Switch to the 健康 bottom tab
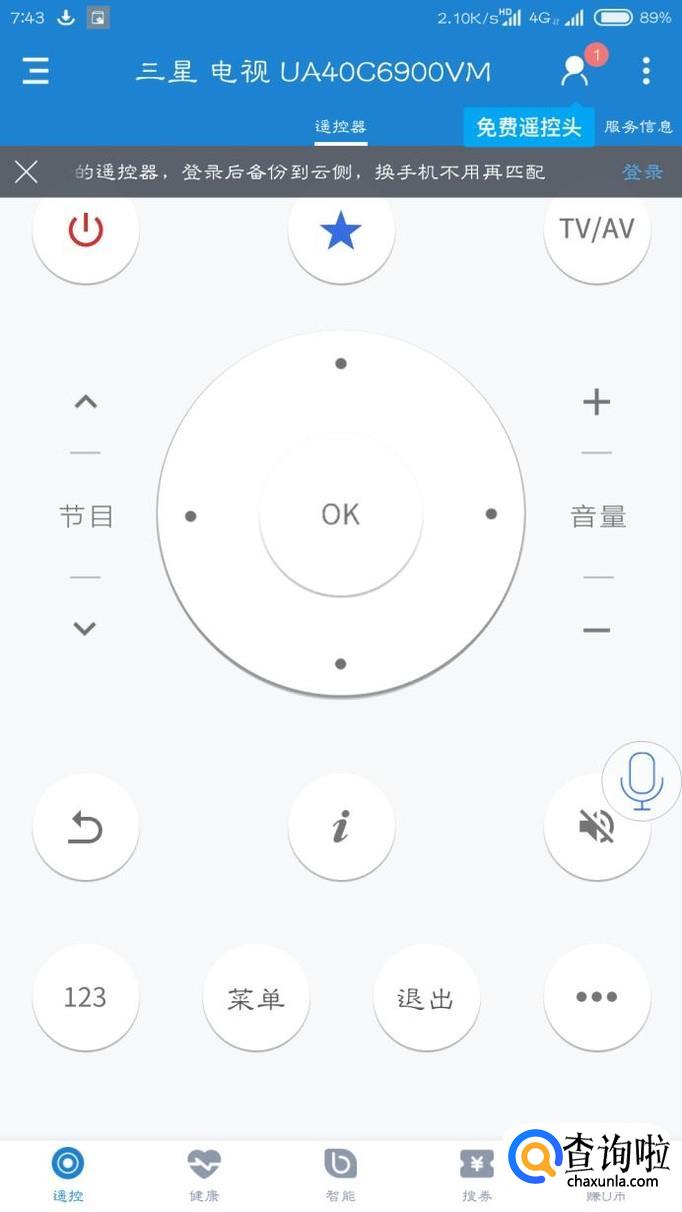The height and width of the screenshot is (1212, 682). [x=204, y=1175]
